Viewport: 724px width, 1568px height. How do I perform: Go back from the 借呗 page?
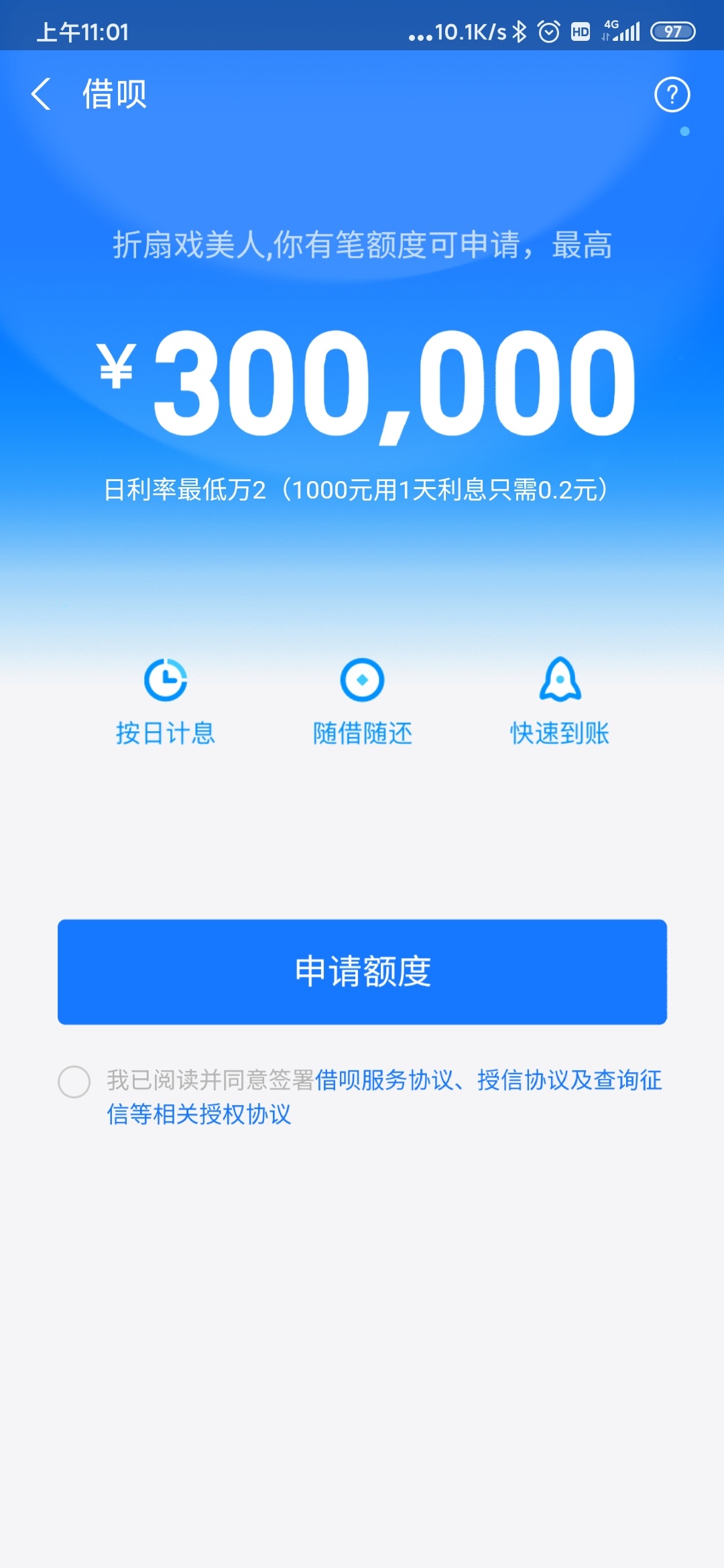click(41, 94)
